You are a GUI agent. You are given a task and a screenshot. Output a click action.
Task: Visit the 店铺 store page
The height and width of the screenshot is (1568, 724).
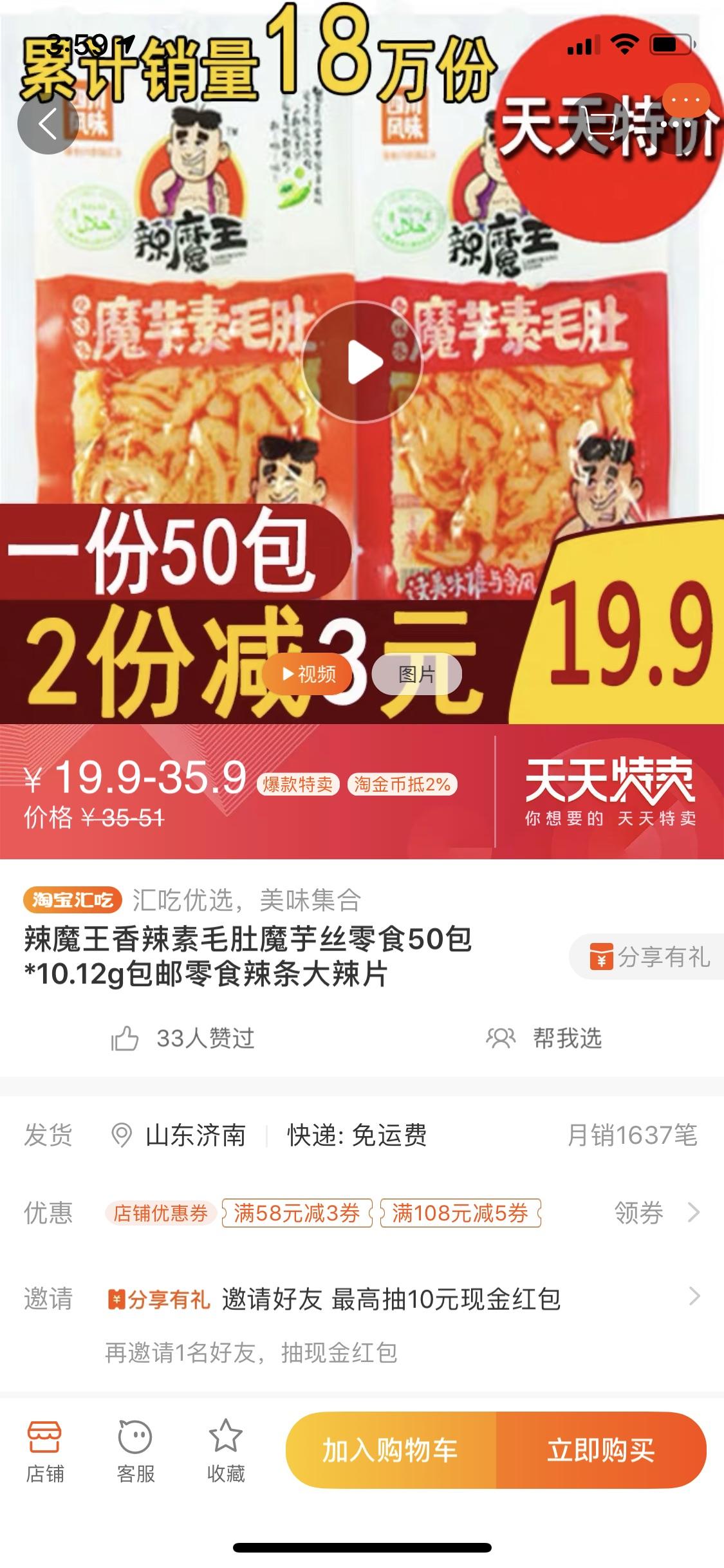coord(44,1452)
